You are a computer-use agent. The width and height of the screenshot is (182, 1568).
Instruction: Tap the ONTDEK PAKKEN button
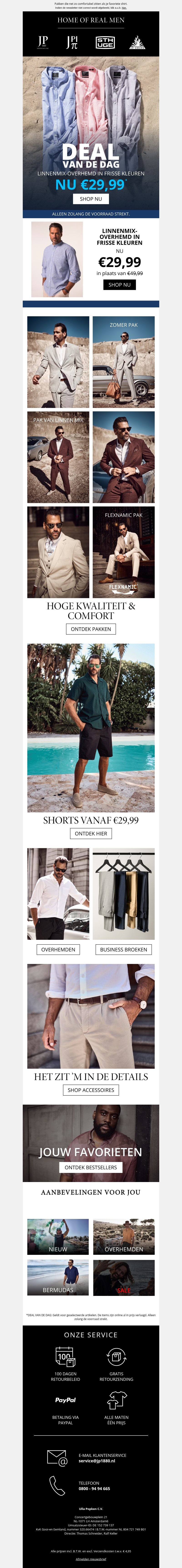tap(91, 629)
